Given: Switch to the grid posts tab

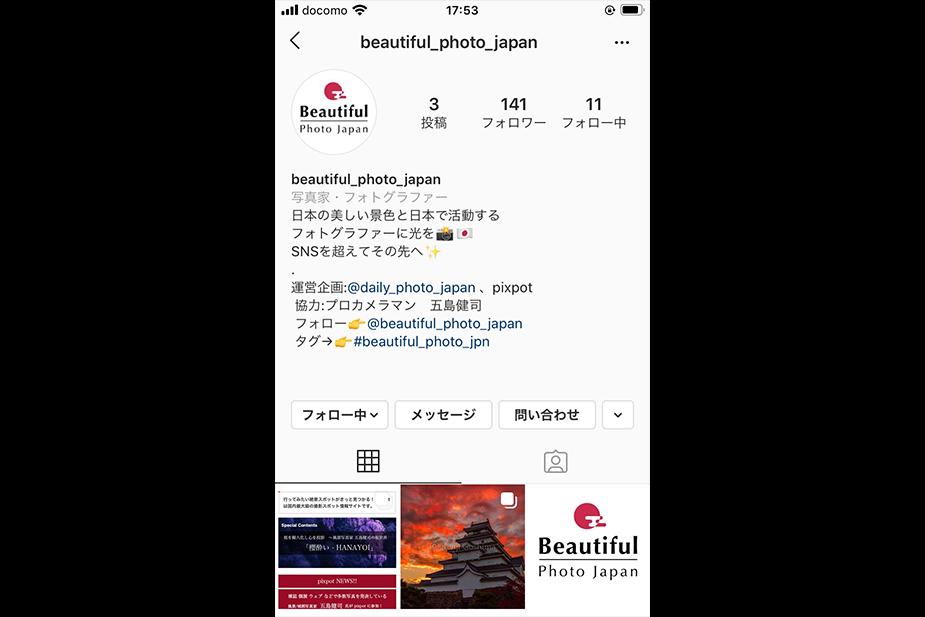Looking at the screenshot, I should coord(368,461).
